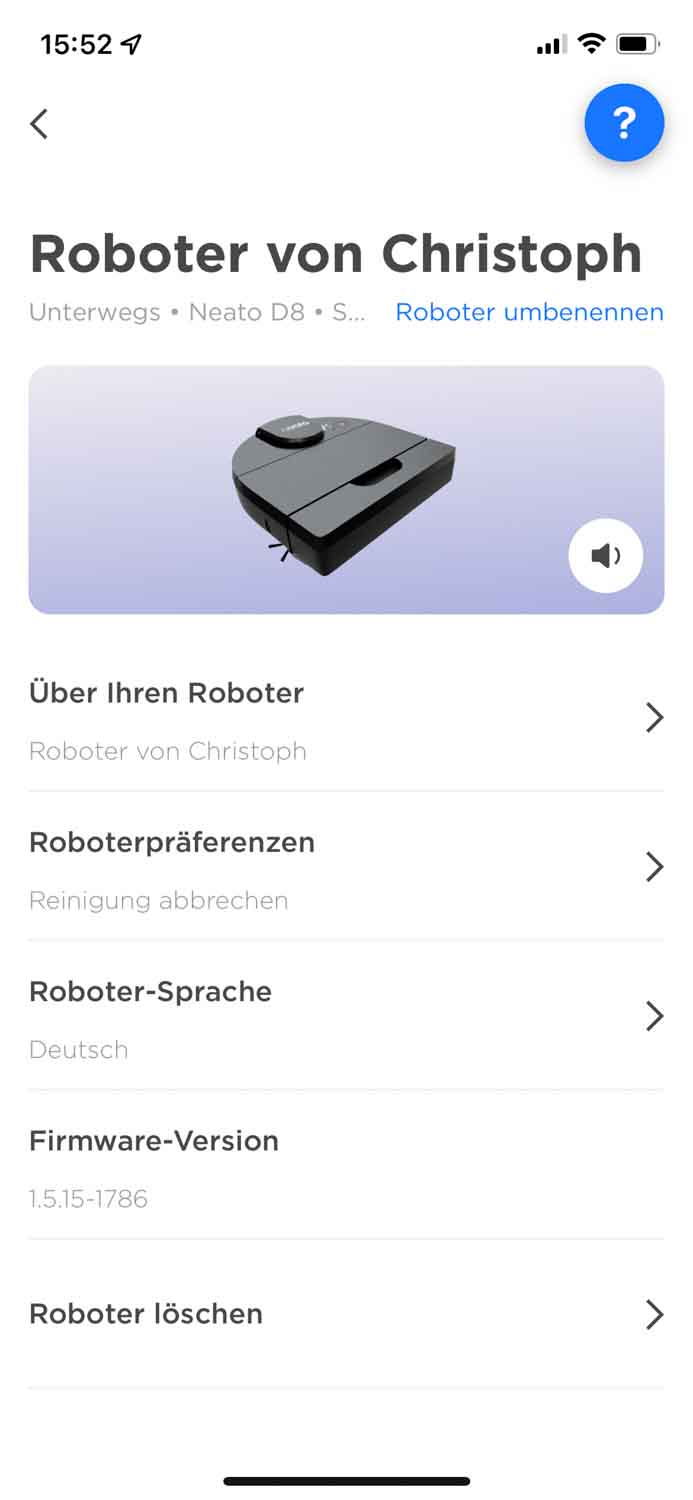Change the Roboter-Sprache setting
Viewport: 693px width, 1500px height.
pyautogui.click(x=346, y=1017)
